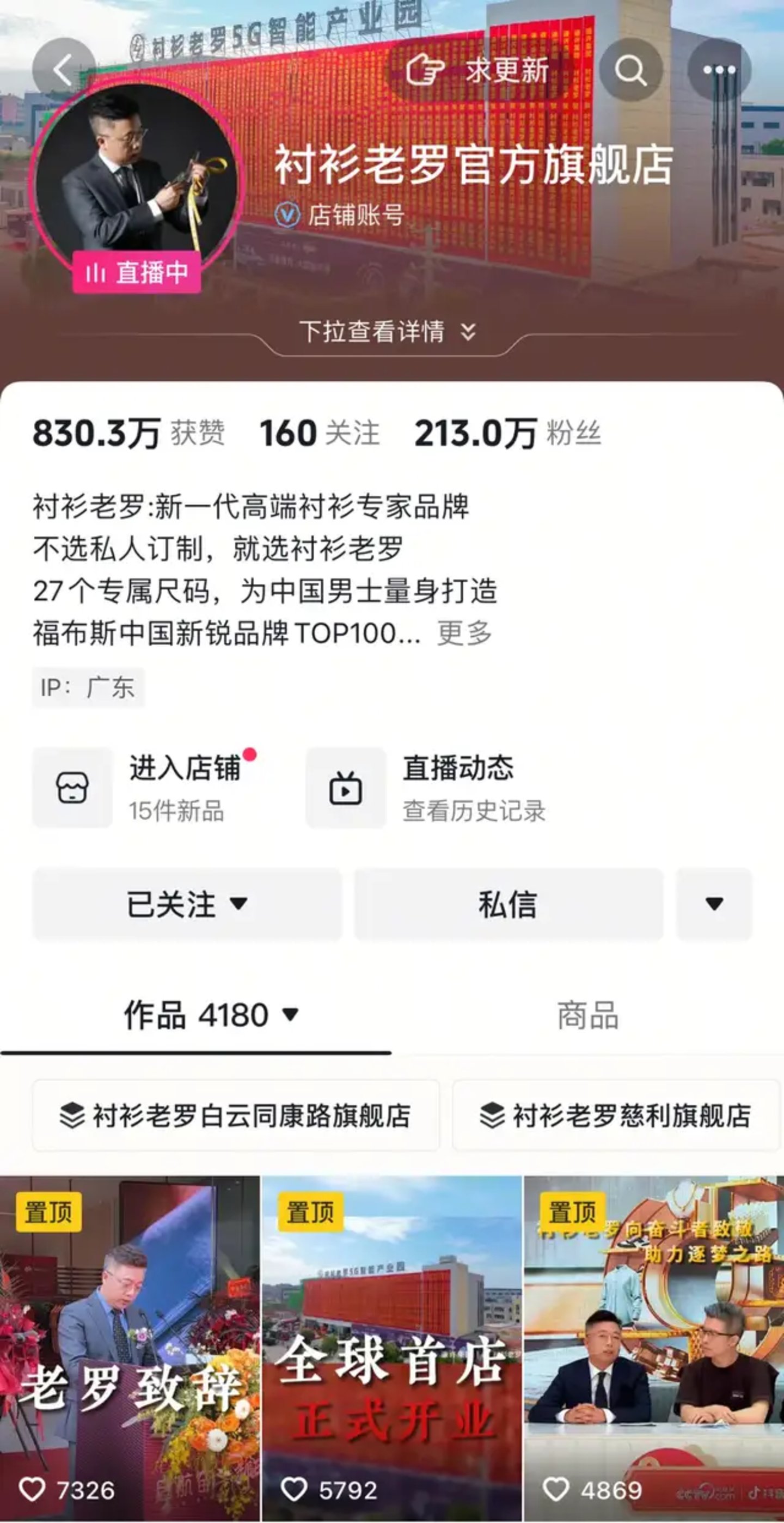Expand the arrow button beside 私信
Image resolution: width=784 pixels, height=1523 pixels.
pos(714,904)
